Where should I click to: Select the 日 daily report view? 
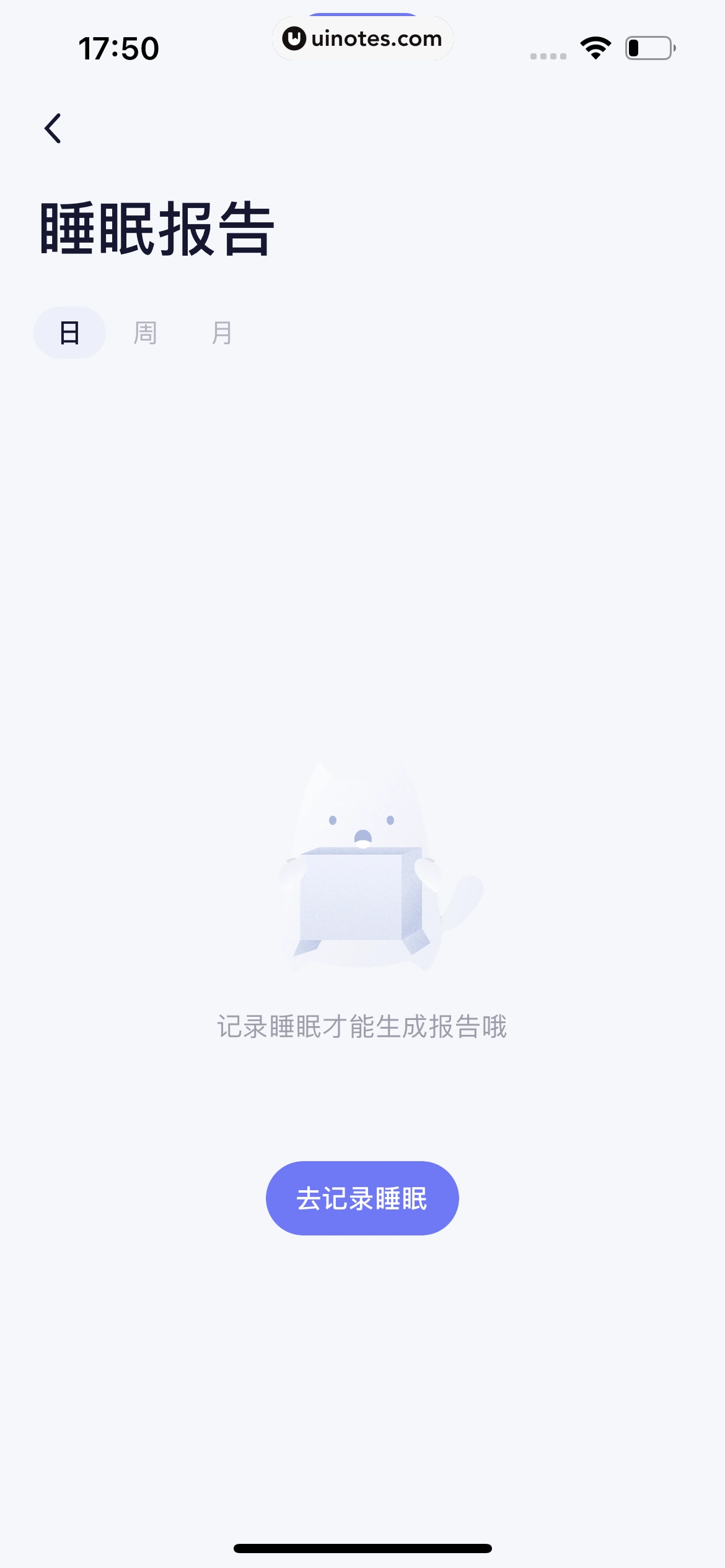(69, 332)
